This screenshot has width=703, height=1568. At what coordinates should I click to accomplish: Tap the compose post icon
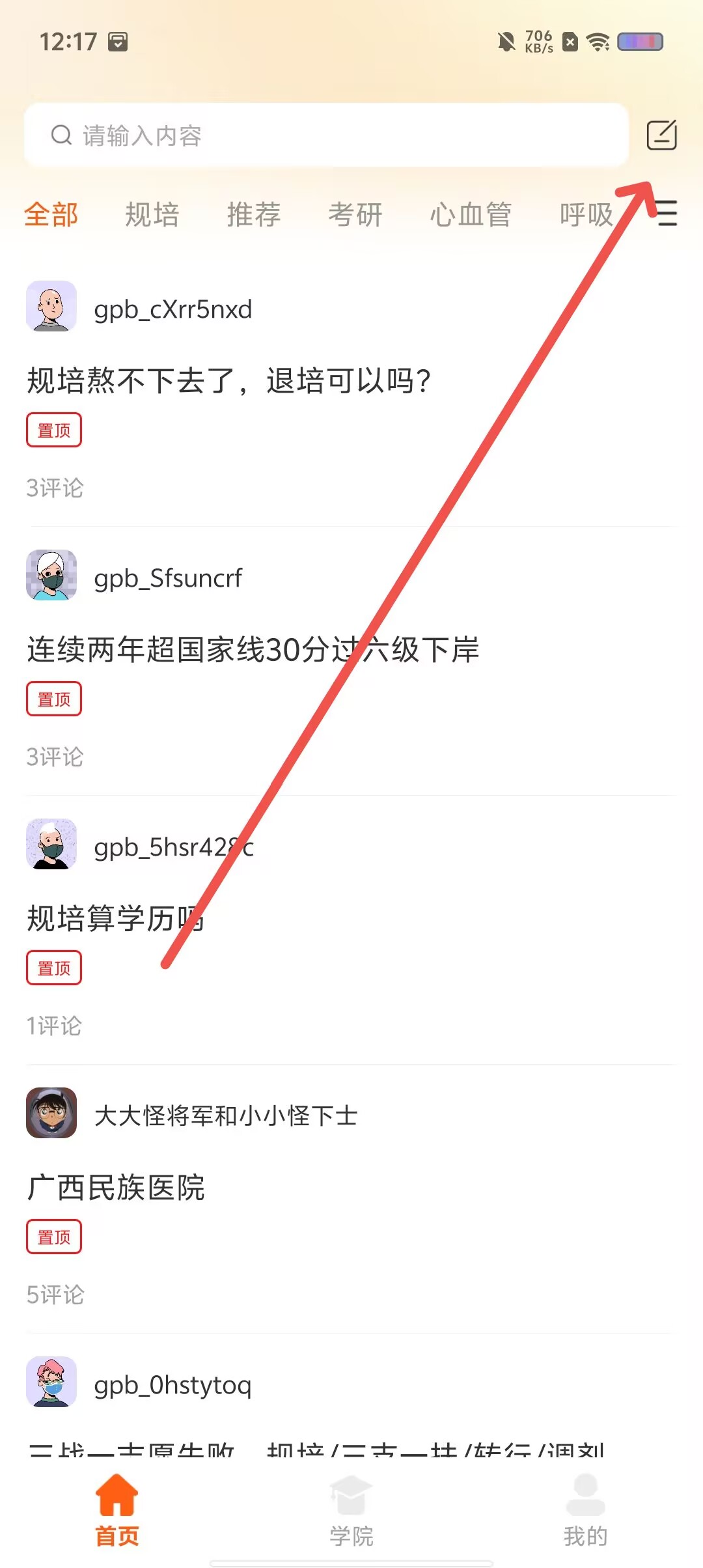pos(661,135)
